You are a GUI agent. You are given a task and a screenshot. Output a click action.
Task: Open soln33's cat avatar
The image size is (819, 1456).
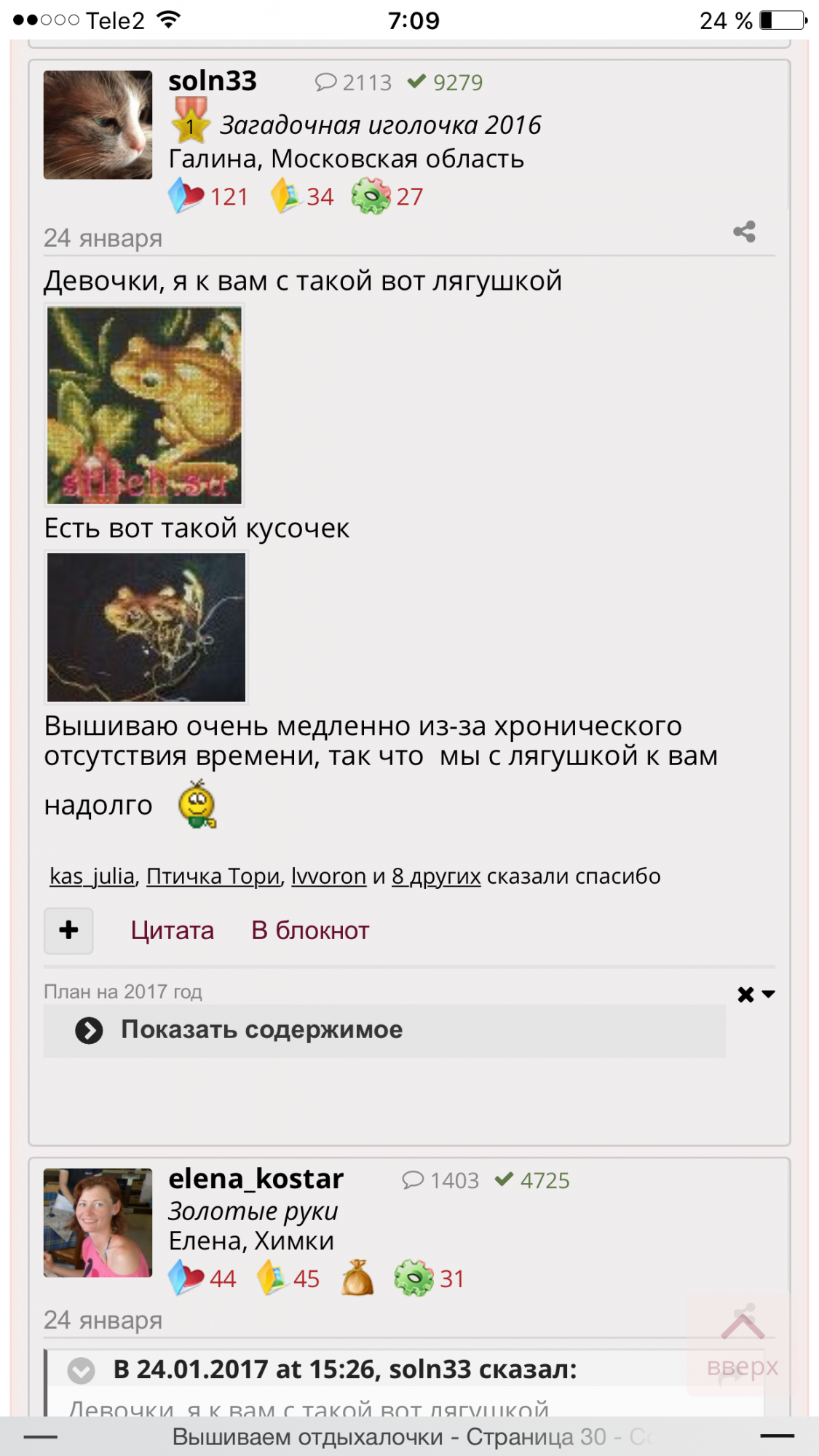98,124
